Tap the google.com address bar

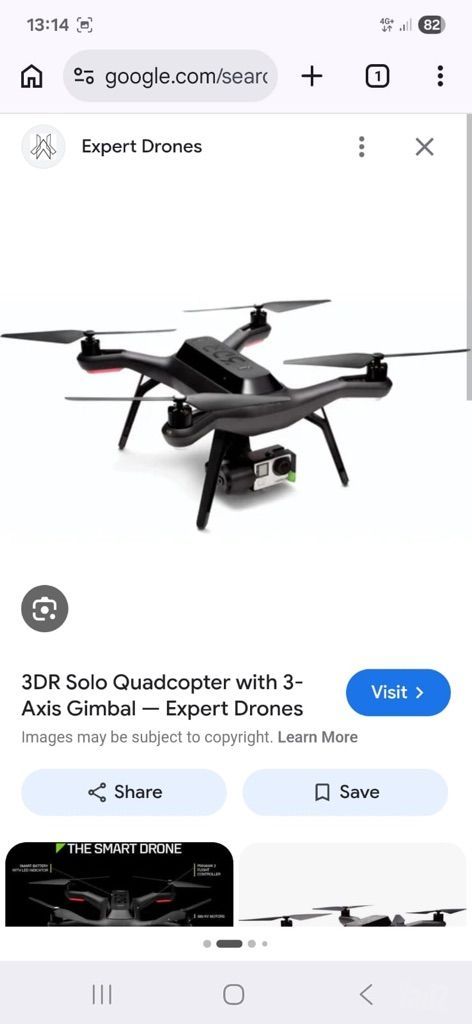(170, 76)
